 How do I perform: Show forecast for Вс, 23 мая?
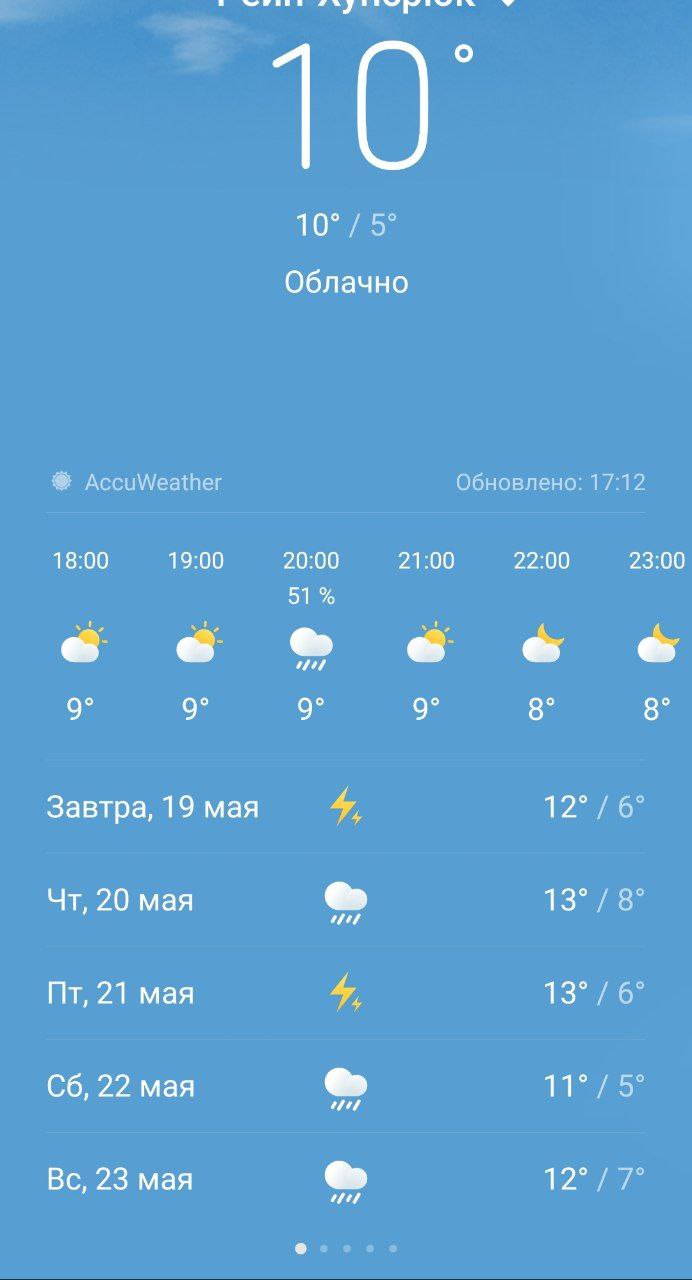(x=345, y=1179)
